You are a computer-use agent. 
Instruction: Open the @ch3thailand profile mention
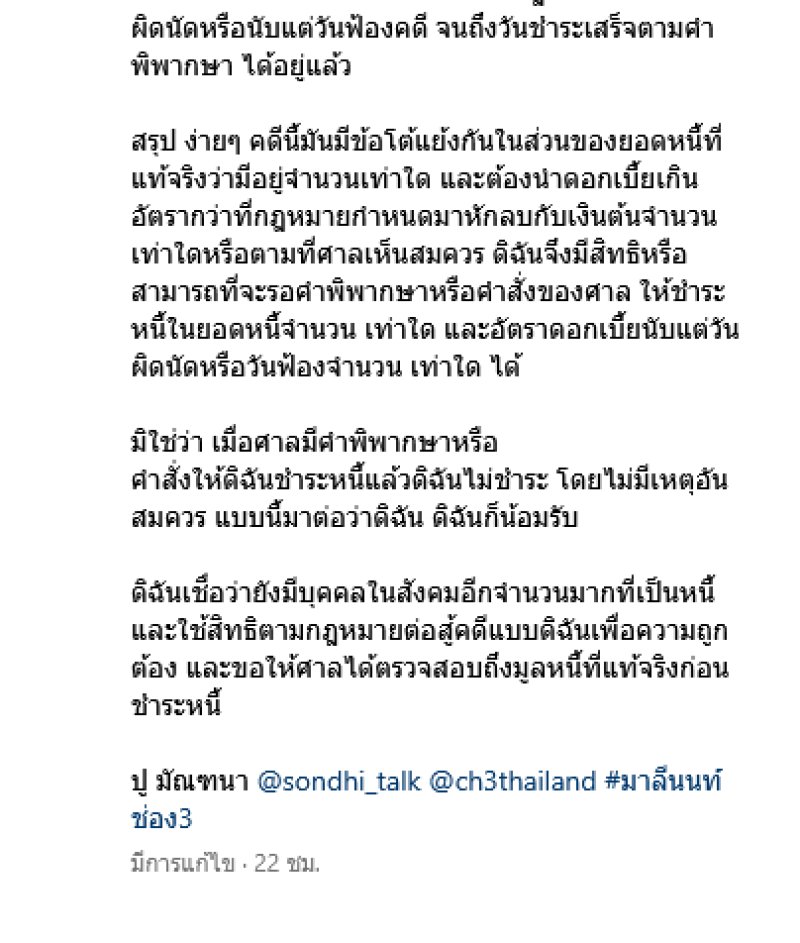[x=512, y=782]
